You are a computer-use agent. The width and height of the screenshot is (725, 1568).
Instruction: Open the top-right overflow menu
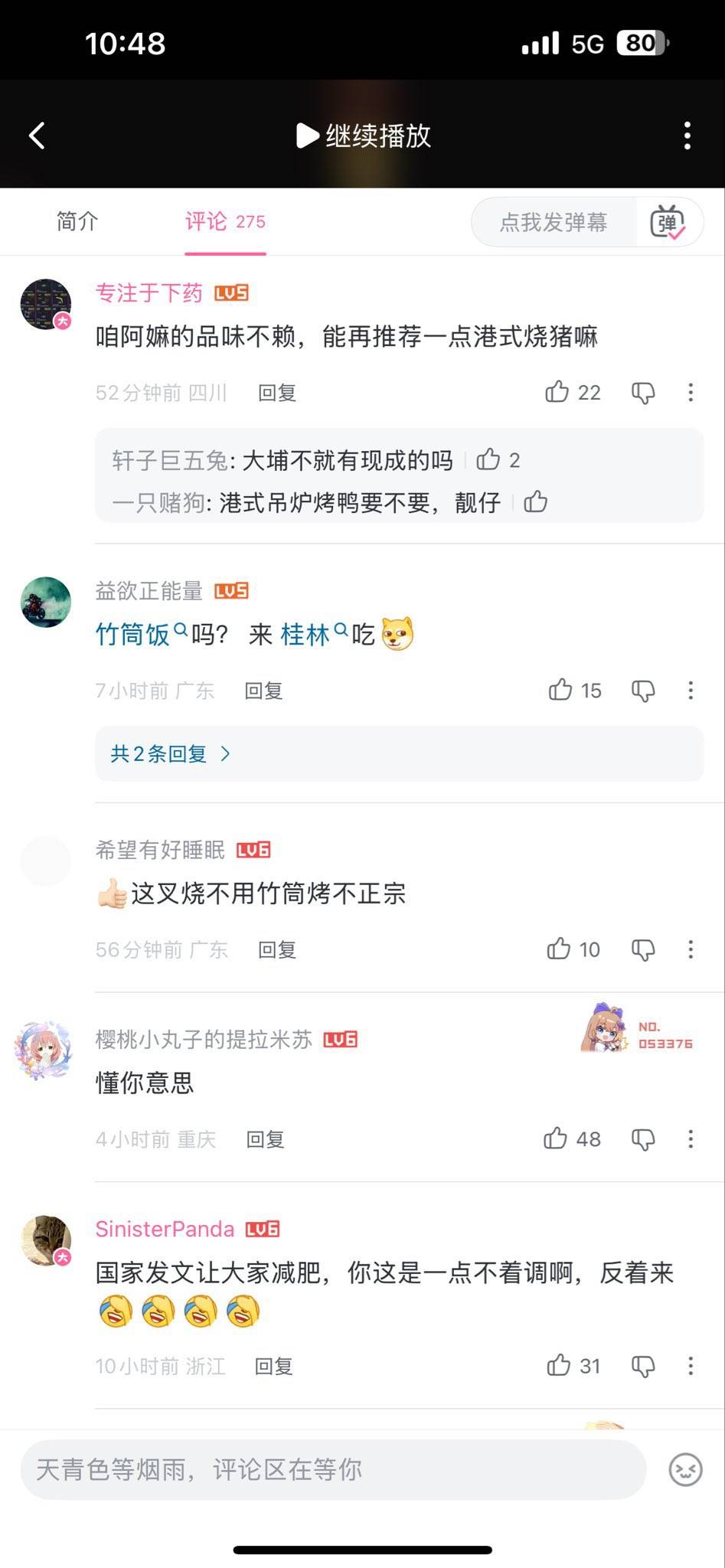click(x=687, y=136)
